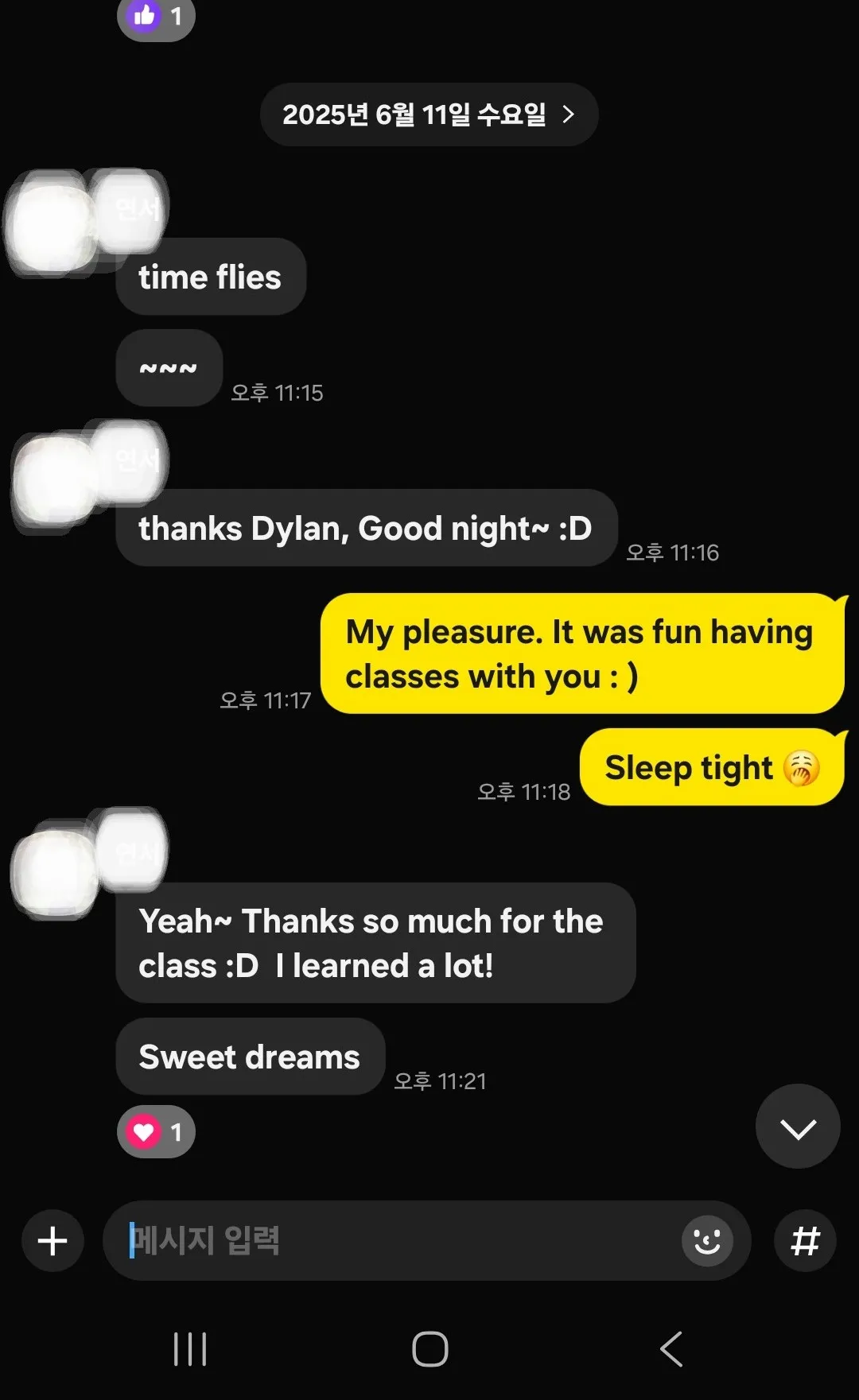
Task: Open the date chip for 2025년 6월 11일
Action: click(429, 114)
